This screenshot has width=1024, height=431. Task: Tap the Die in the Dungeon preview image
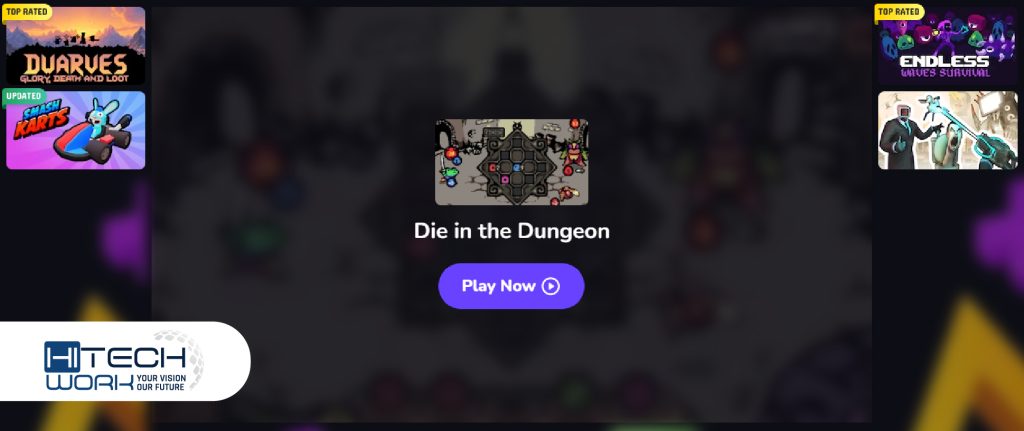click(511, 162)
